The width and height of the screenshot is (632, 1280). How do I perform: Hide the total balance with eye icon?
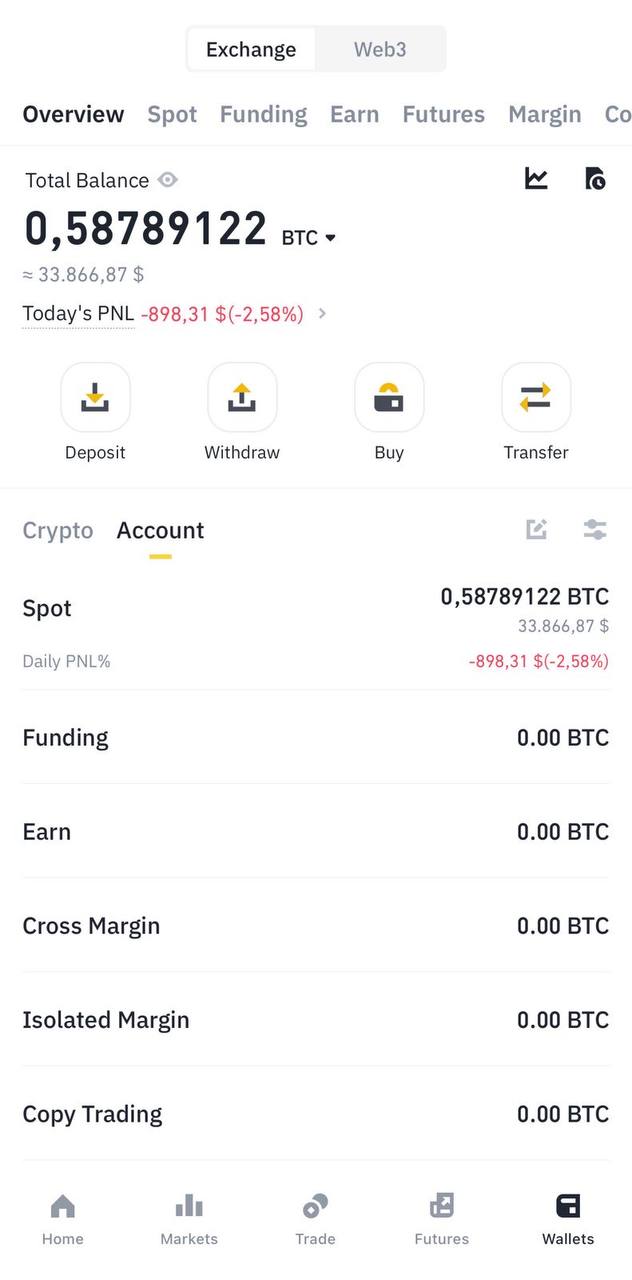[168, 180]
